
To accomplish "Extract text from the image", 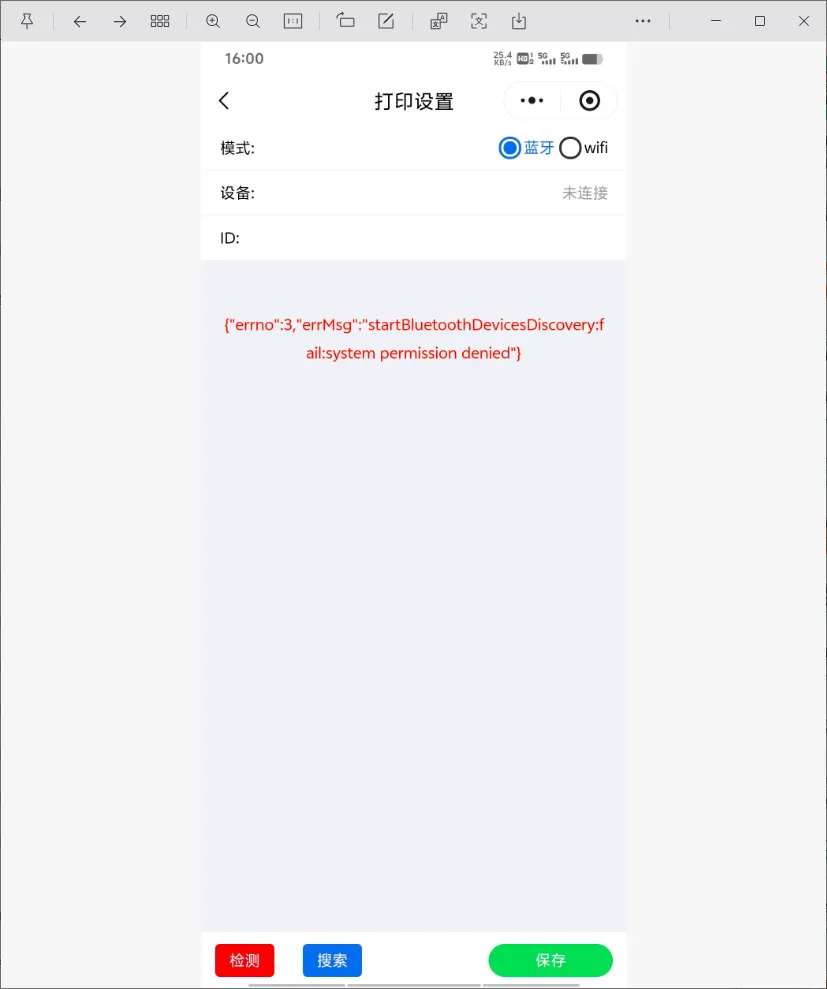I will pyautogui.click(x=479, y=21).
